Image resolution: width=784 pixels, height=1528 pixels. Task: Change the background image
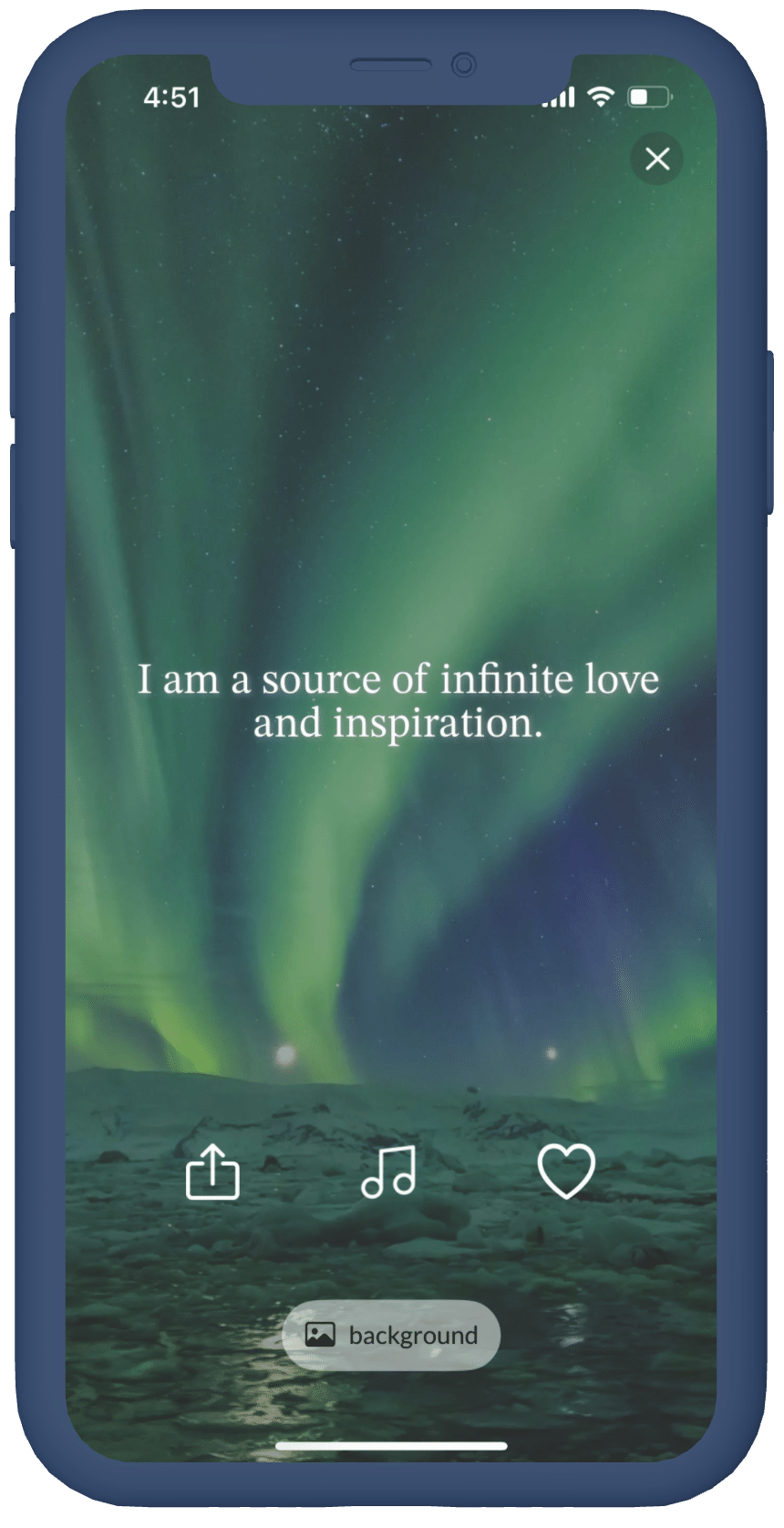[391, 1335]
